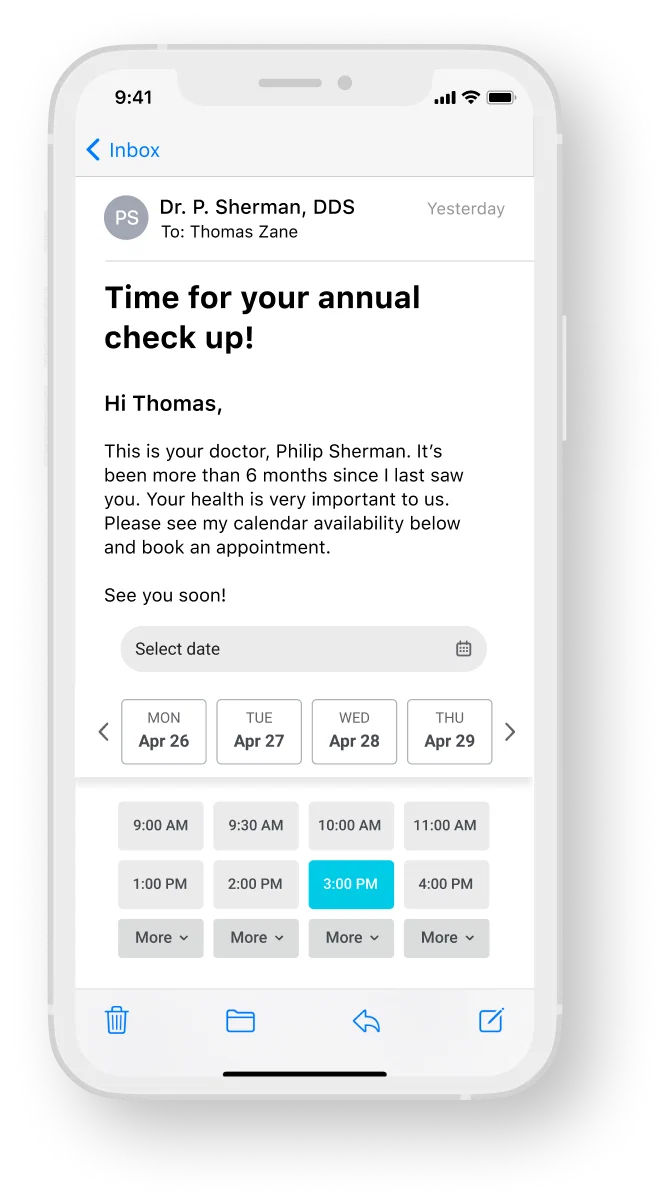Screen dimensions: 668x1202
Task: Choose the 2:00 PM time
Action: click(x=256, y=884)
